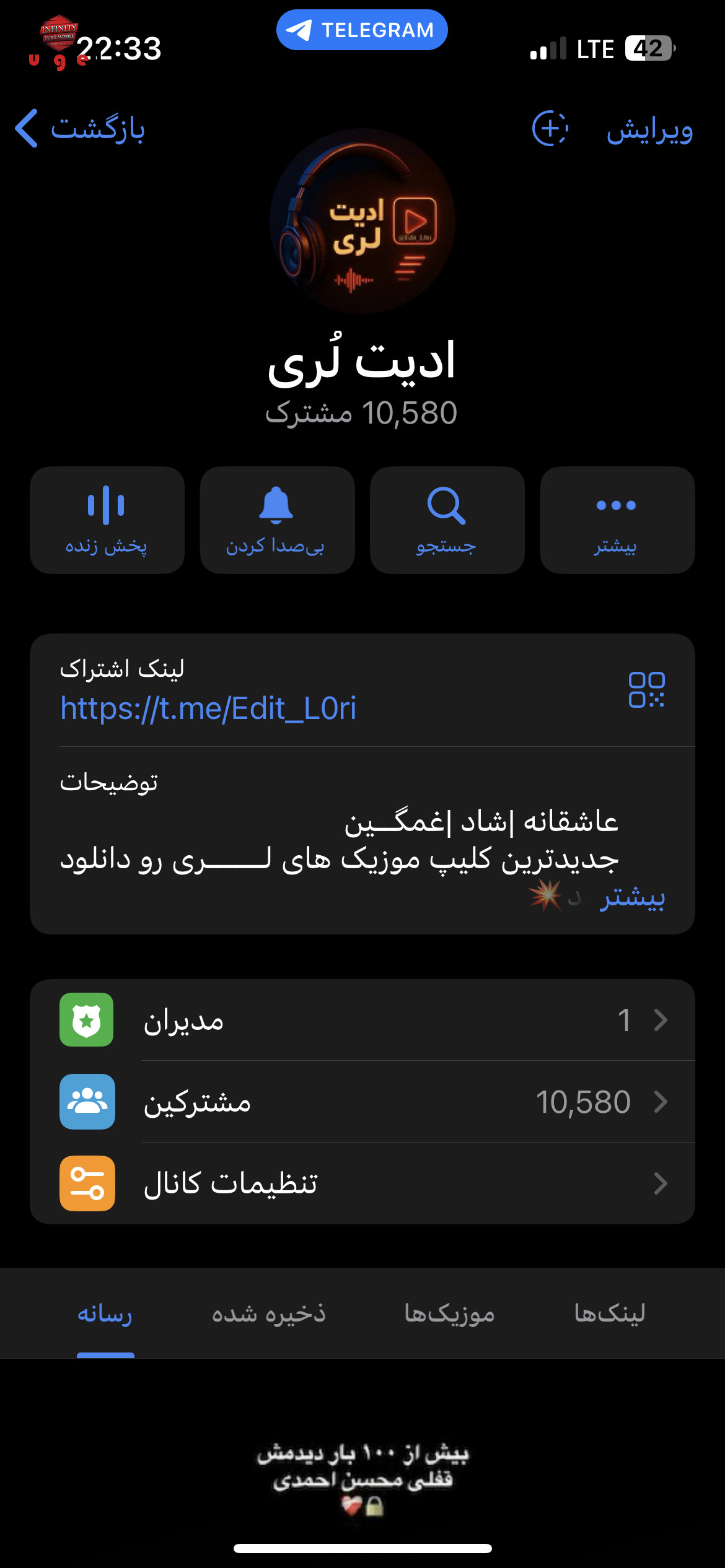Open the channel profile photo
The width and height of the screenshot is (725, 1568).
pos(362,221)
